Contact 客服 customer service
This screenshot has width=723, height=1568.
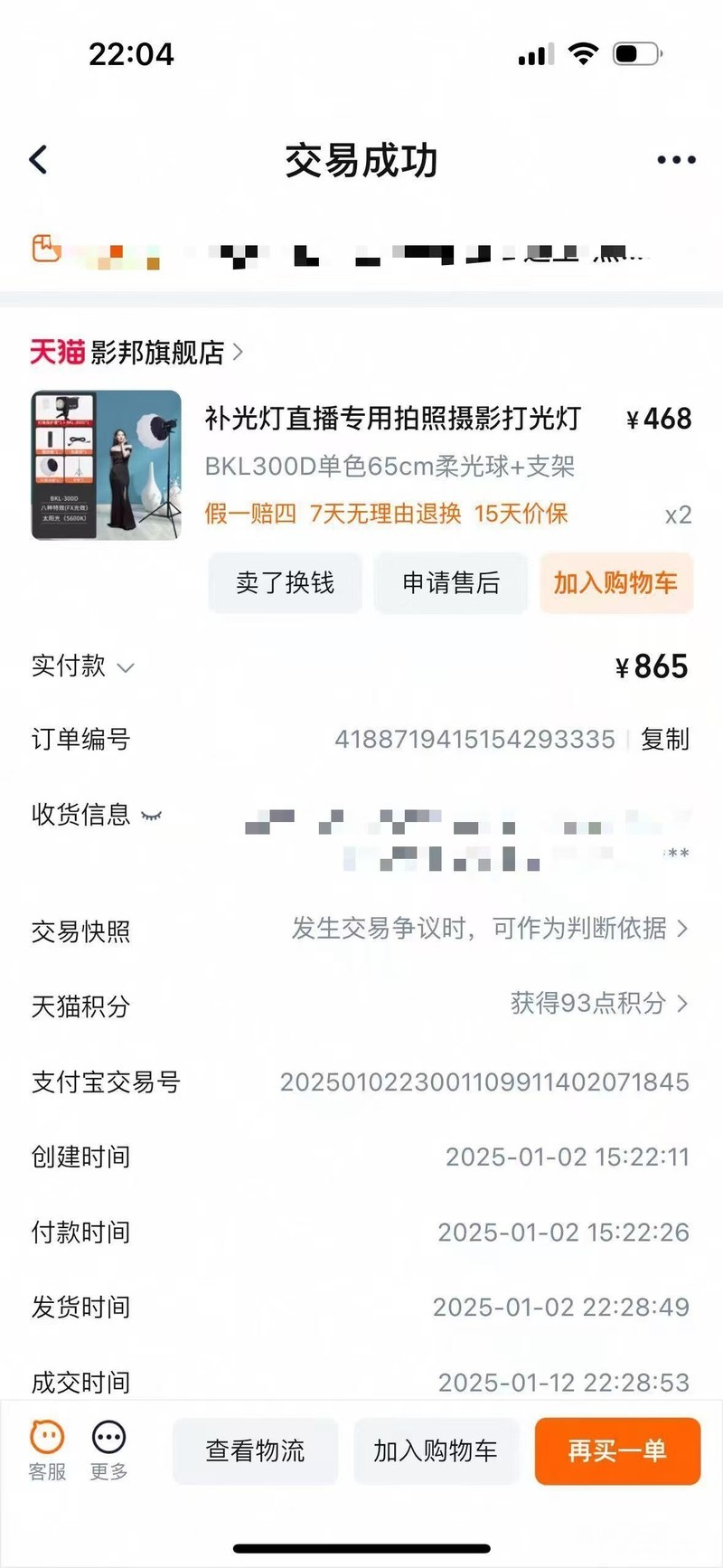click(47, 1450)
